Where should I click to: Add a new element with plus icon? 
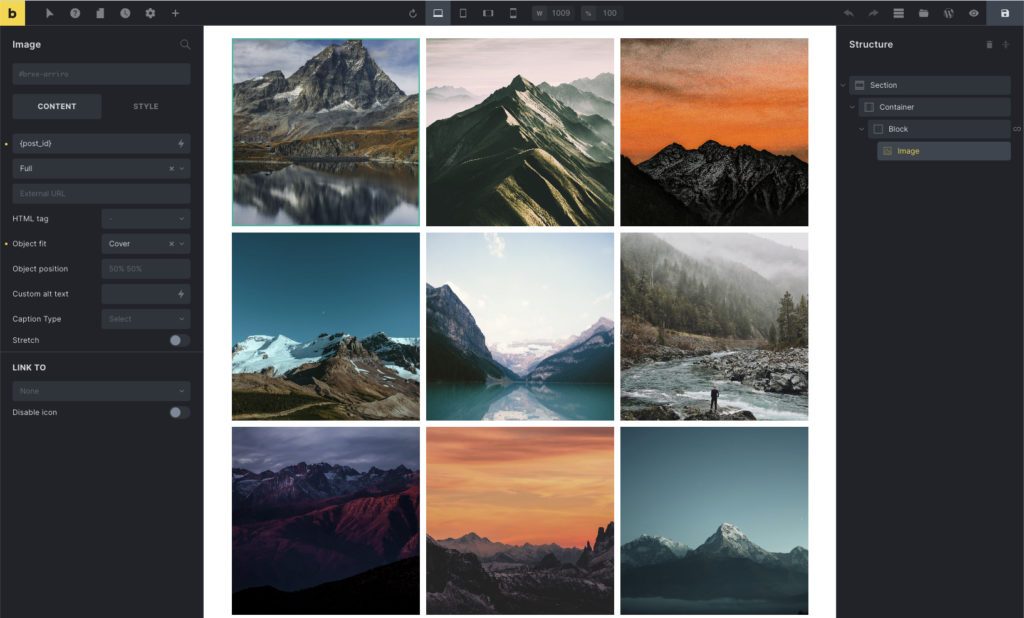[175, 13]
